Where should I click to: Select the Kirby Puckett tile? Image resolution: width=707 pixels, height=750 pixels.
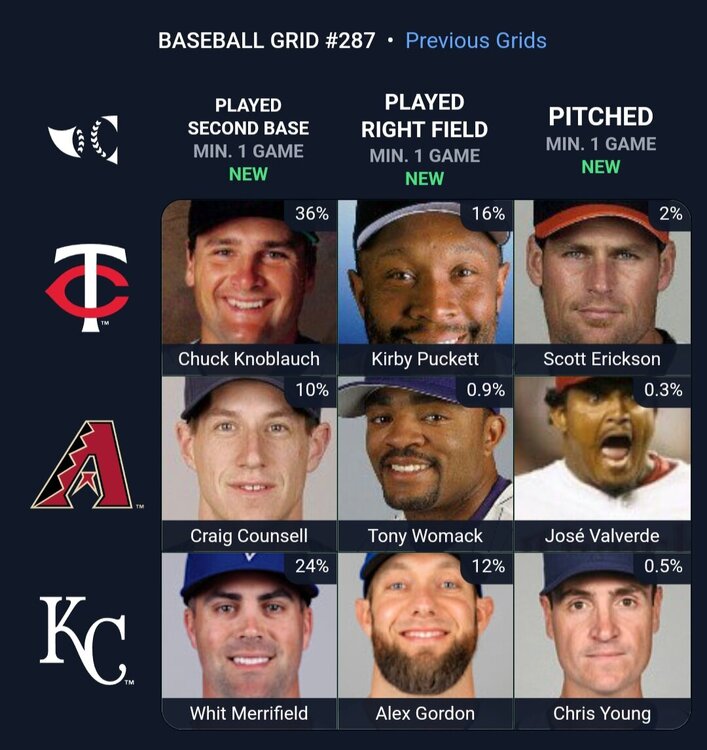click(425, 287)
